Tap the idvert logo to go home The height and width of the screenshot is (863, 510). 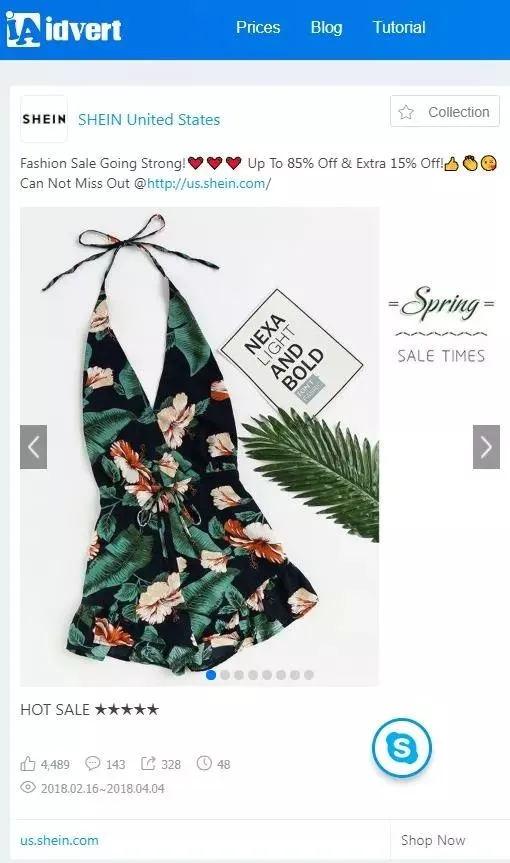tap(63, 29)
